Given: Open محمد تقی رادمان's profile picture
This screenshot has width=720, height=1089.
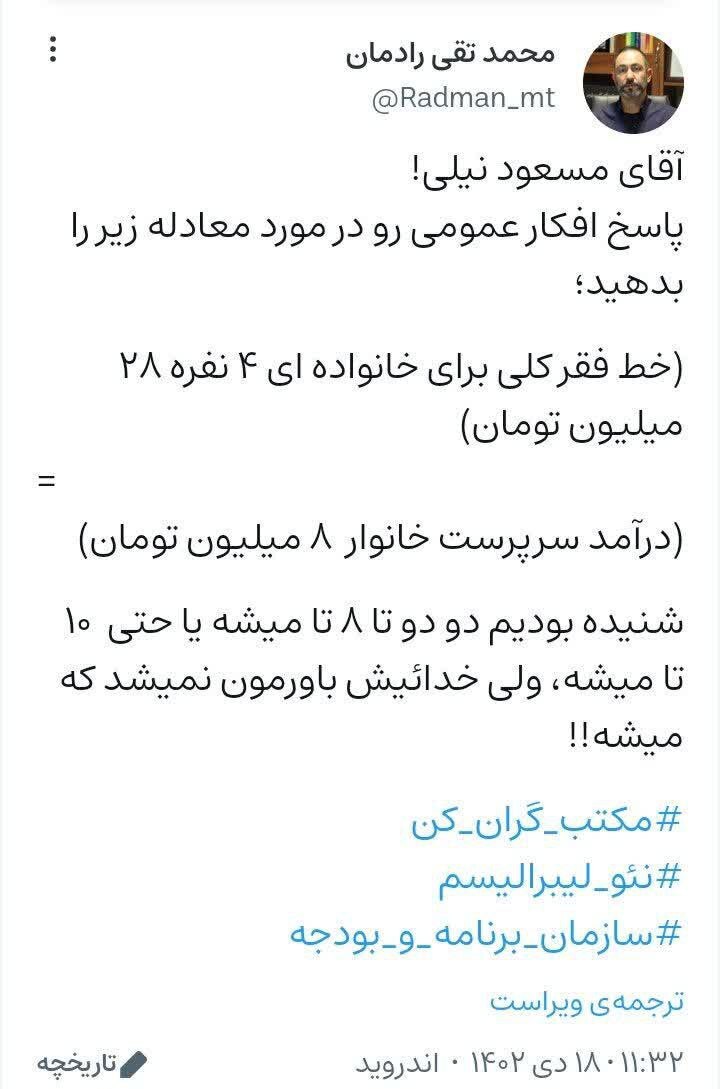Looking at the screenshot, I should pyautogui.click(x=633, y=83).
